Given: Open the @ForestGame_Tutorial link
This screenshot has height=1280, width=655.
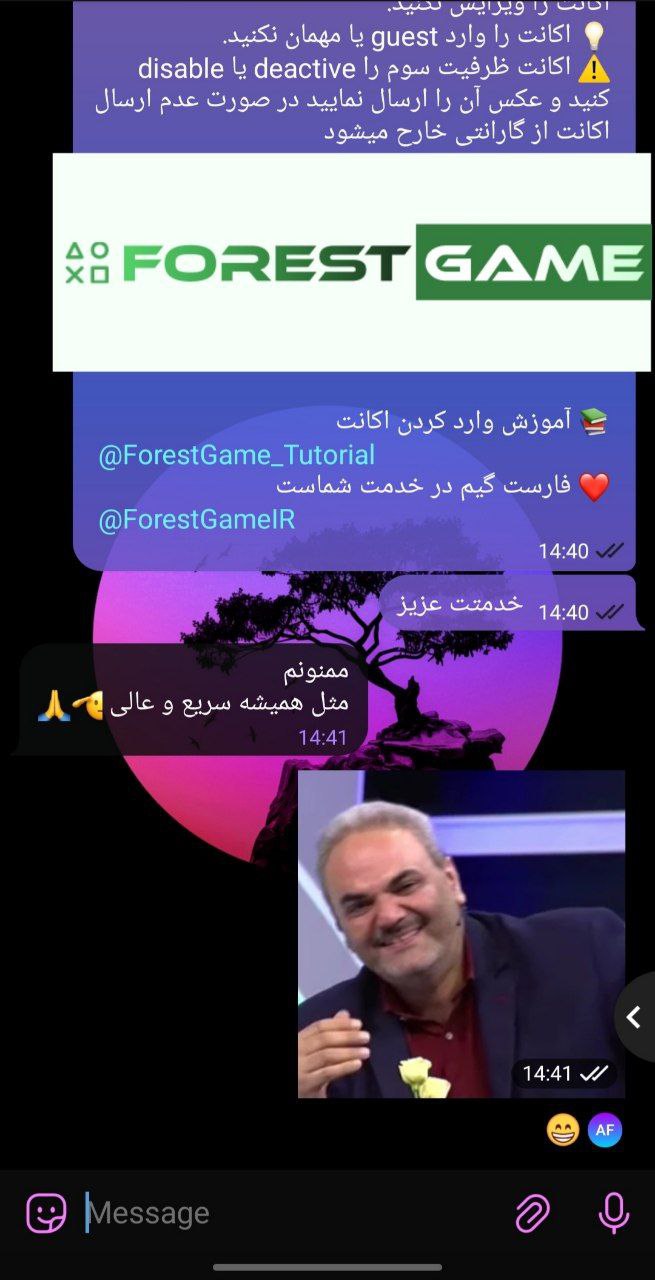Looking at the screenshot, I should coord(236,455).
